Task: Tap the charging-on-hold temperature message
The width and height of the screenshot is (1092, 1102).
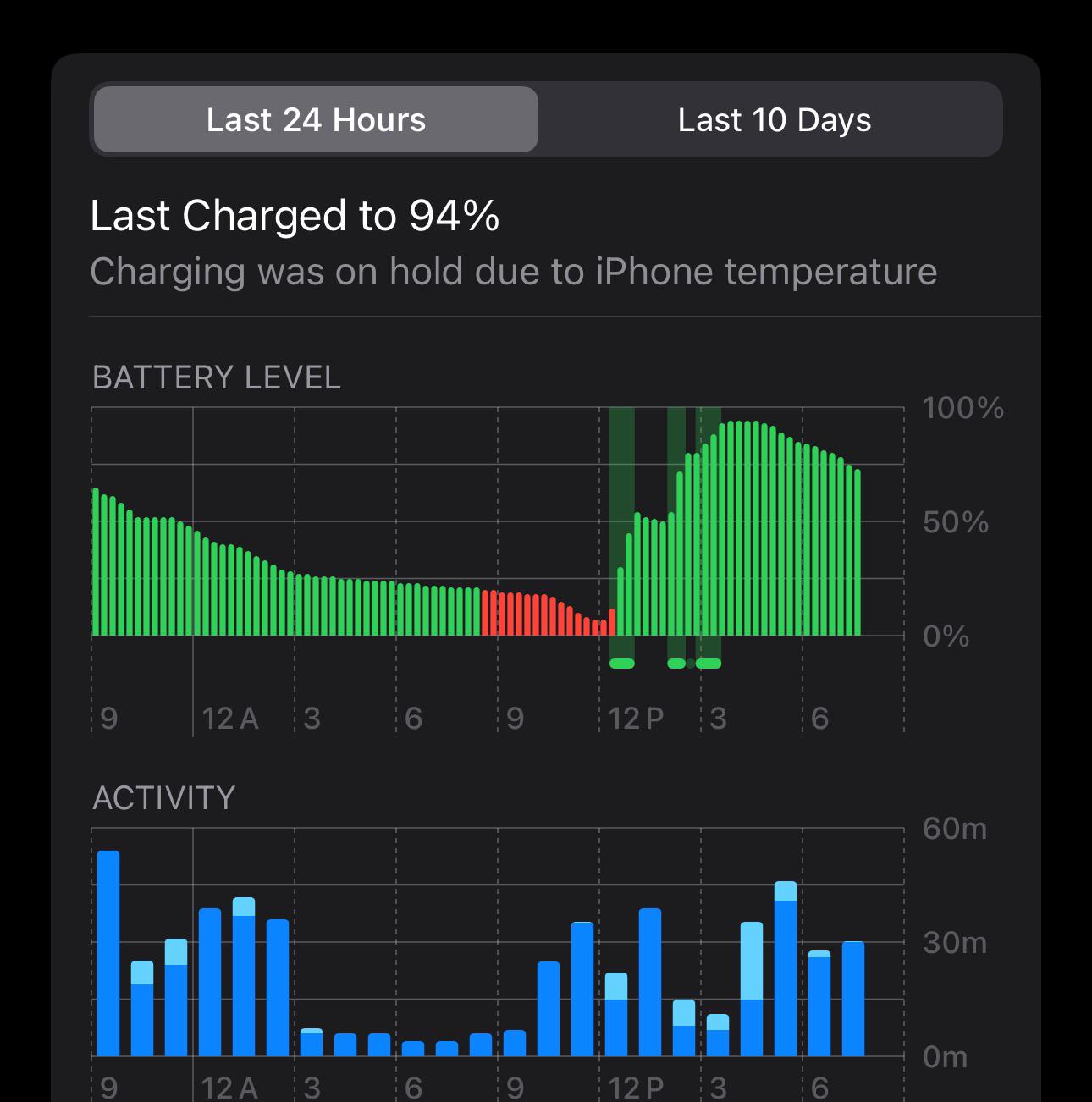Action: pyautogui.click(x=513, y=272)
